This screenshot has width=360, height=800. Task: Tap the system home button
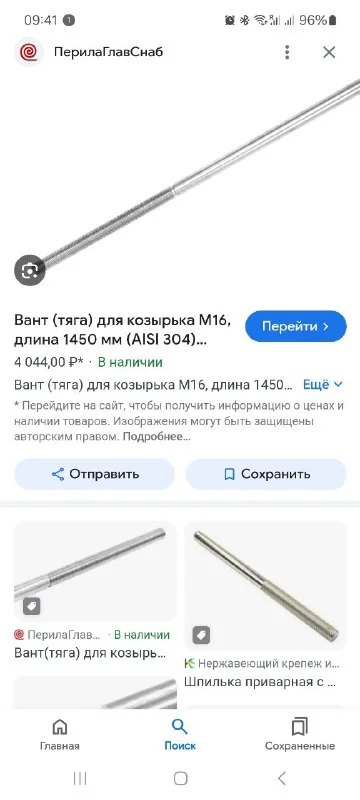(181, 778)
